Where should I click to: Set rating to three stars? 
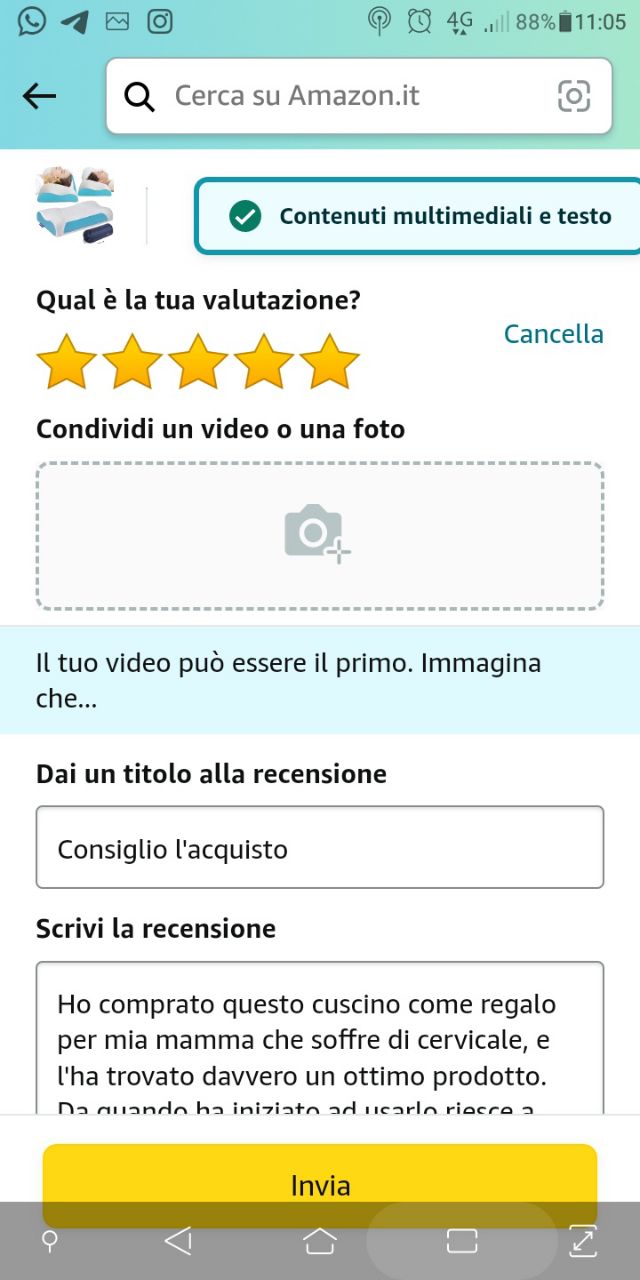pyautogui.click(x=198, y=362)
